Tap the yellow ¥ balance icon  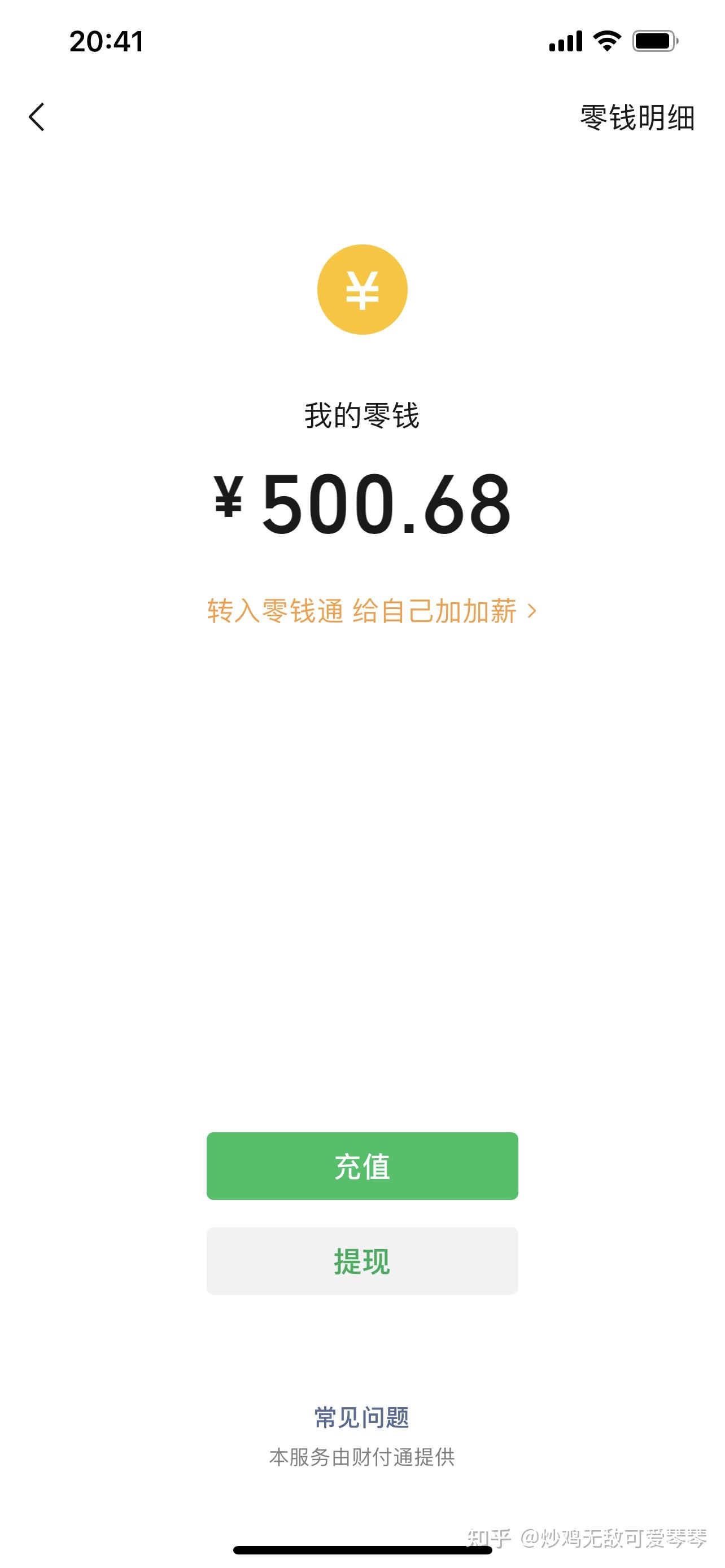[362, 289]
